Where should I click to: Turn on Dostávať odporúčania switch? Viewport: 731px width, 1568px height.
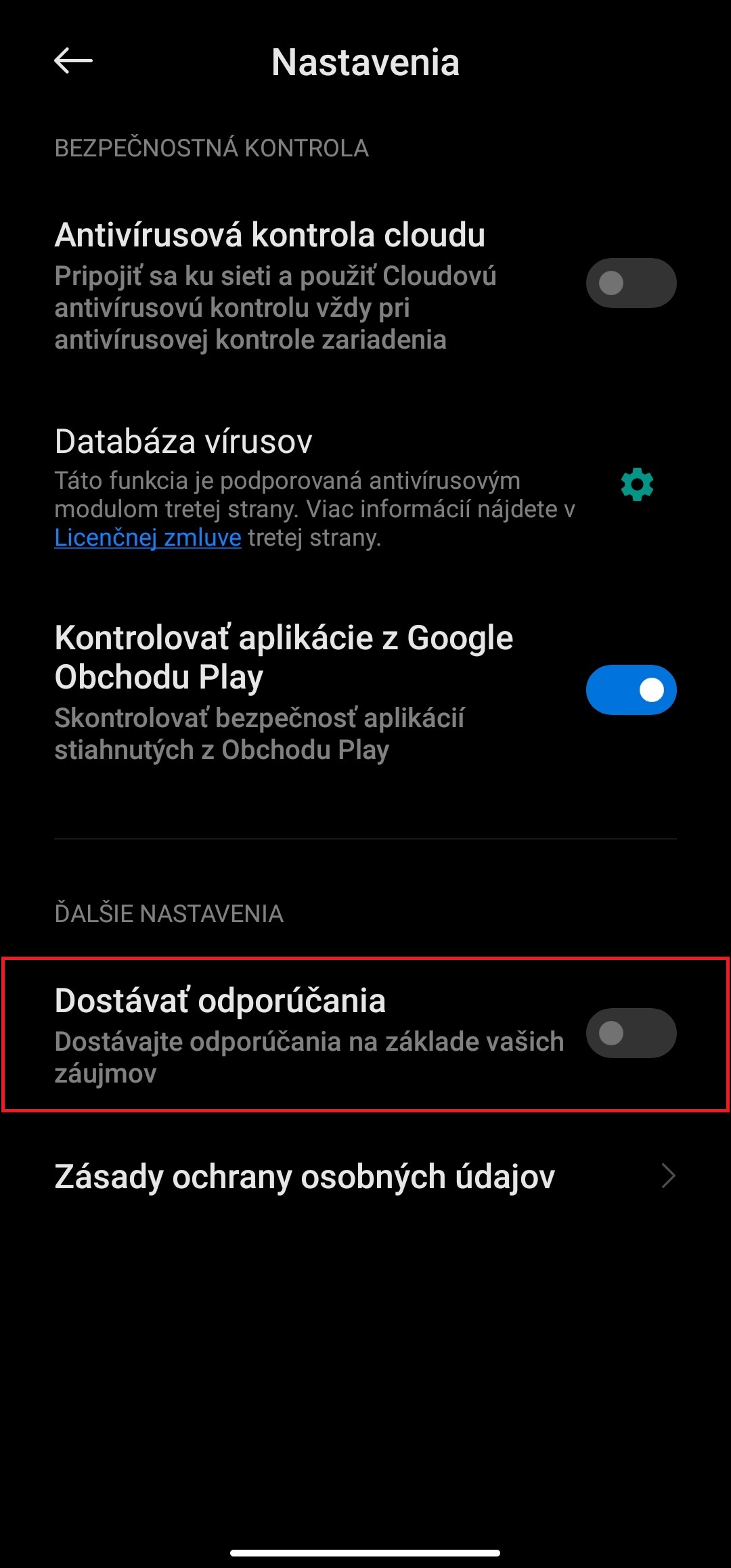tap(631, 1033)
